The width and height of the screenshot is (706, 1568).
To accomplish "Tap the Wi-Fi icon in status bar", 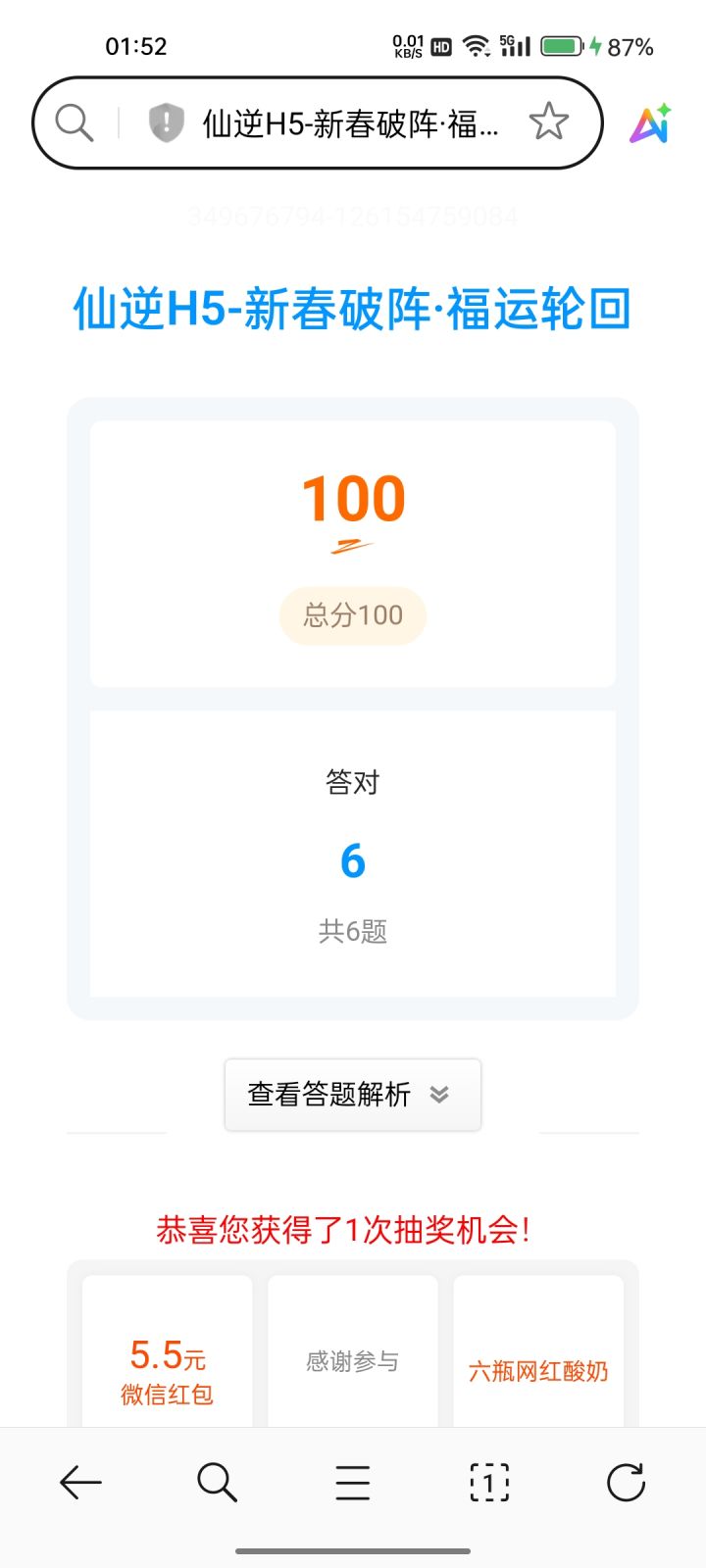I will [477, 43].
